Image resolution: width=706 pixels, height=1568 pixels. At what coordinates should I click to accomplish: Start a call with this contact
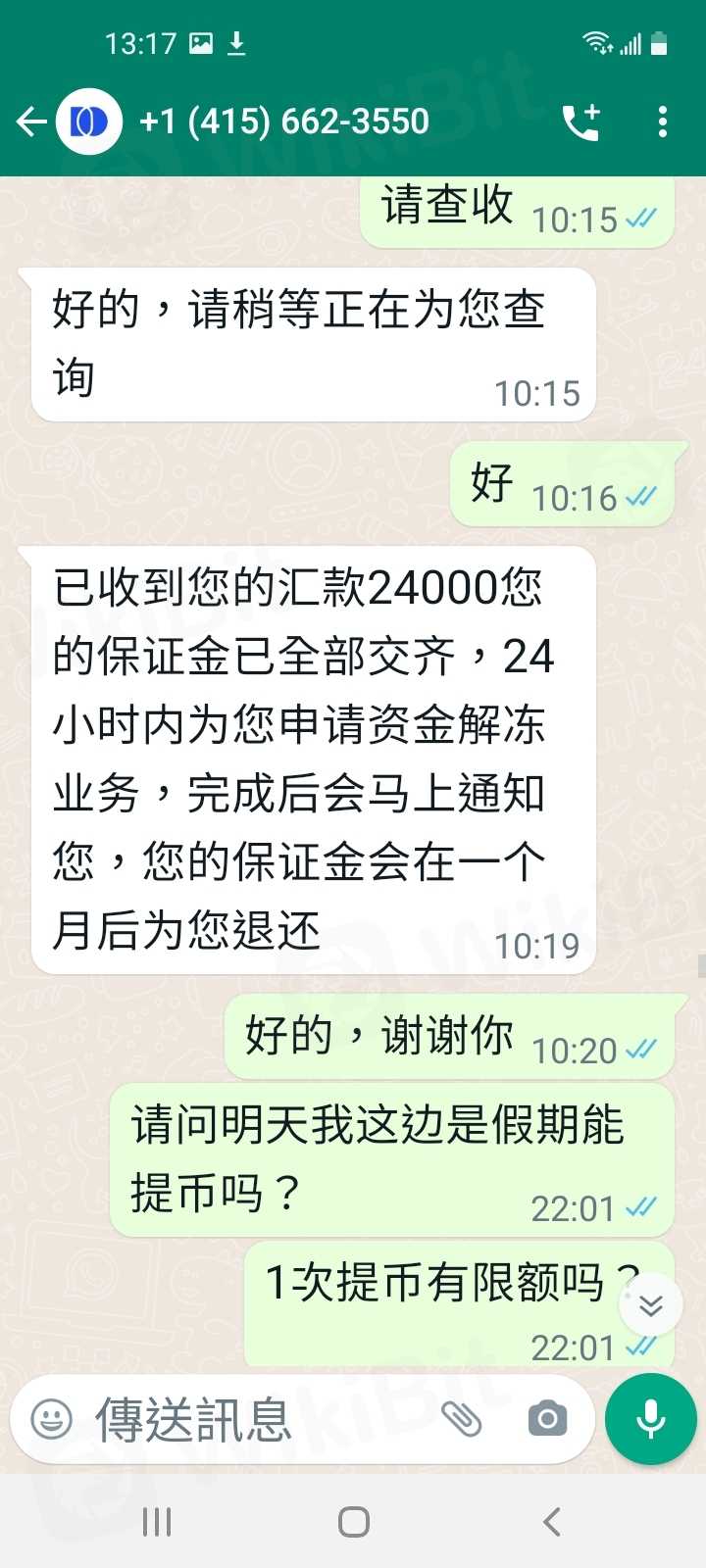point(580,122)
